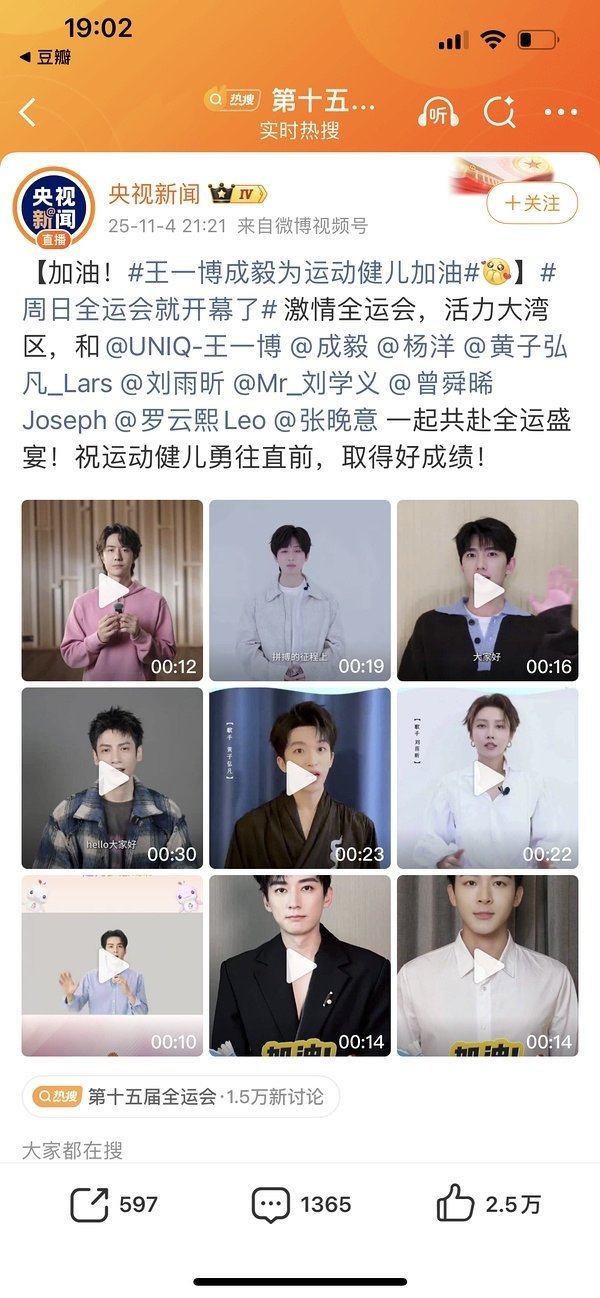Screen dimensions: 600x1298
Task: Open hashtag #王一博成毅为运动健儿加油#
Action: (300, 271)
